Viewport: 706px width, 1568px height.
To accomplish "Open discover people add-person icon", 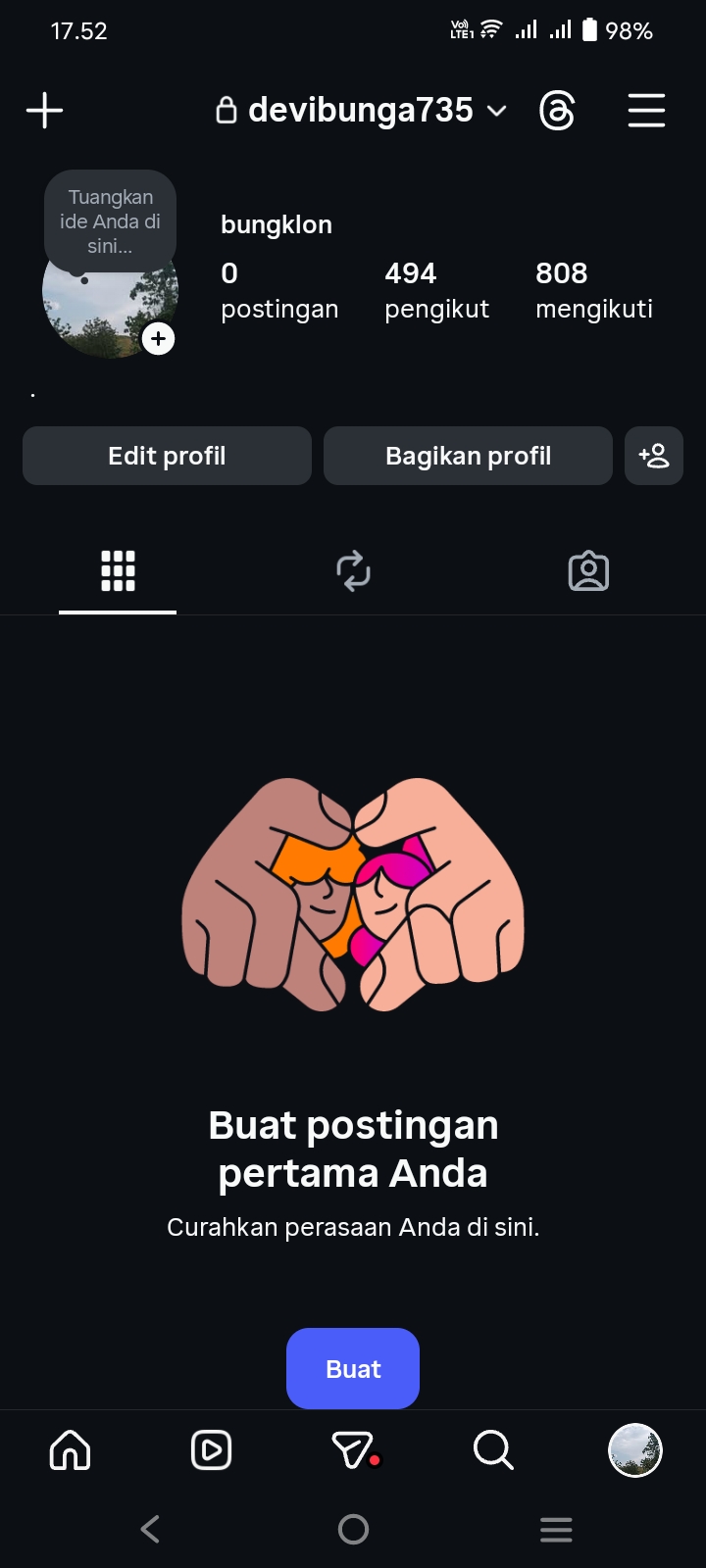I will [x=654, y=456].
